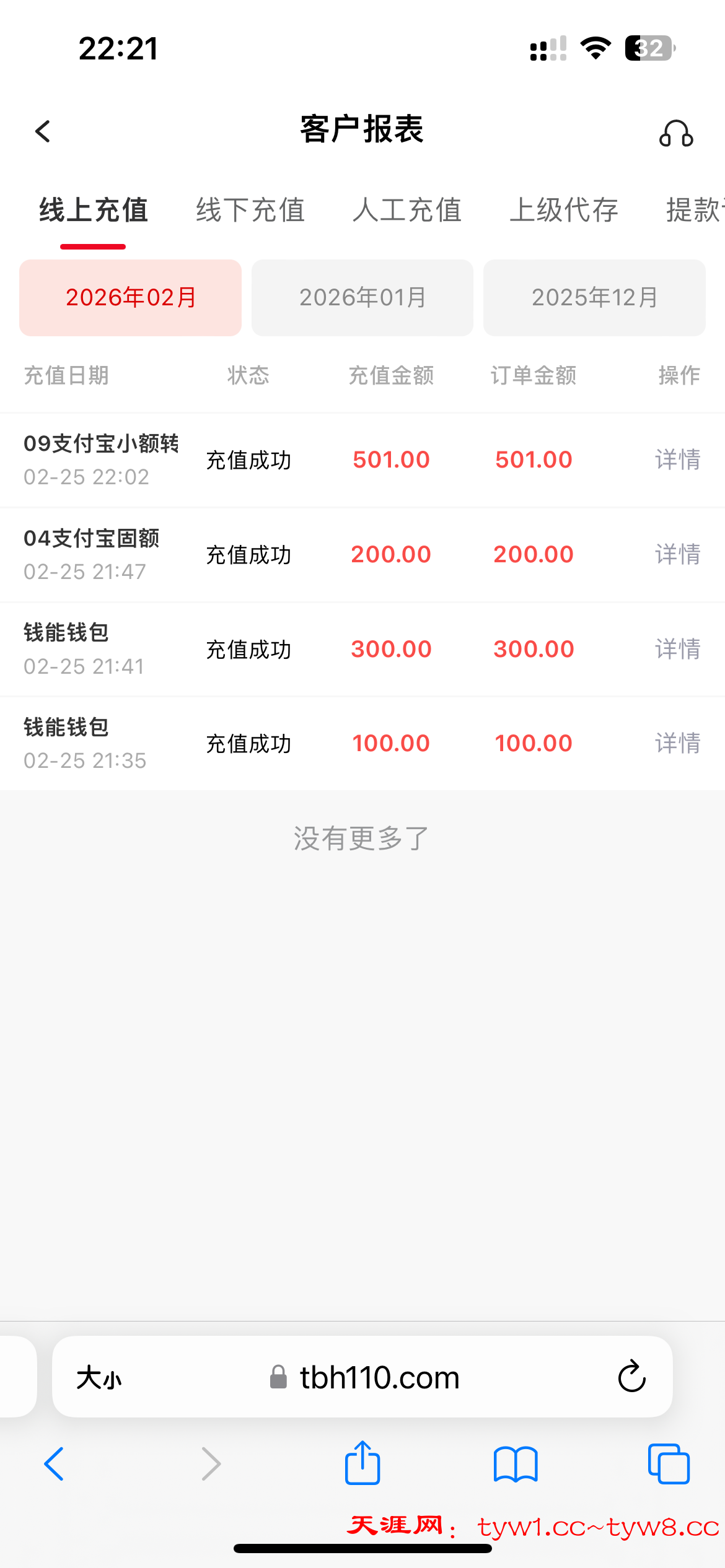Select the 线上充值 tab
This screenshot has width=725, height=1568.
tap(94, 210)
